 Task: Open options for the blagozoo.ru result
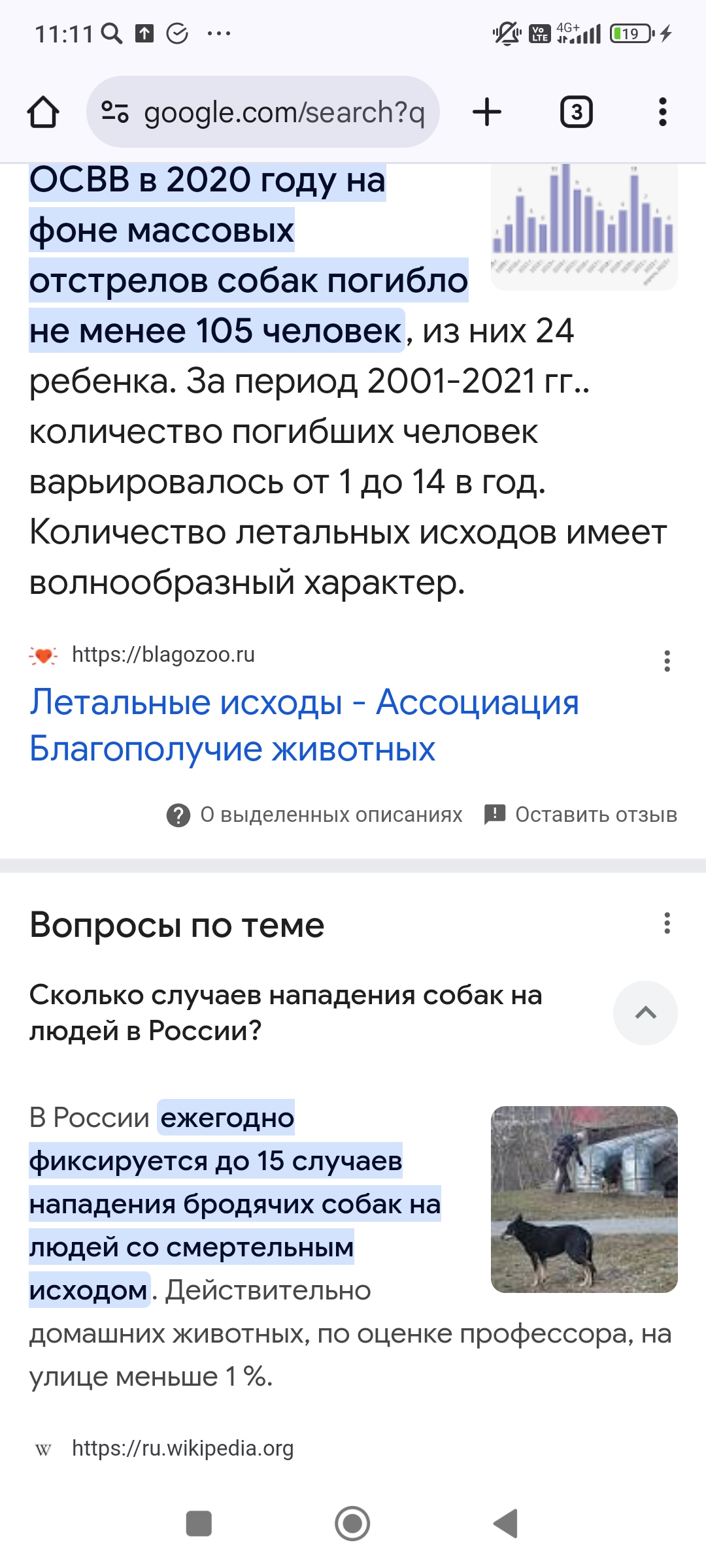667,661
